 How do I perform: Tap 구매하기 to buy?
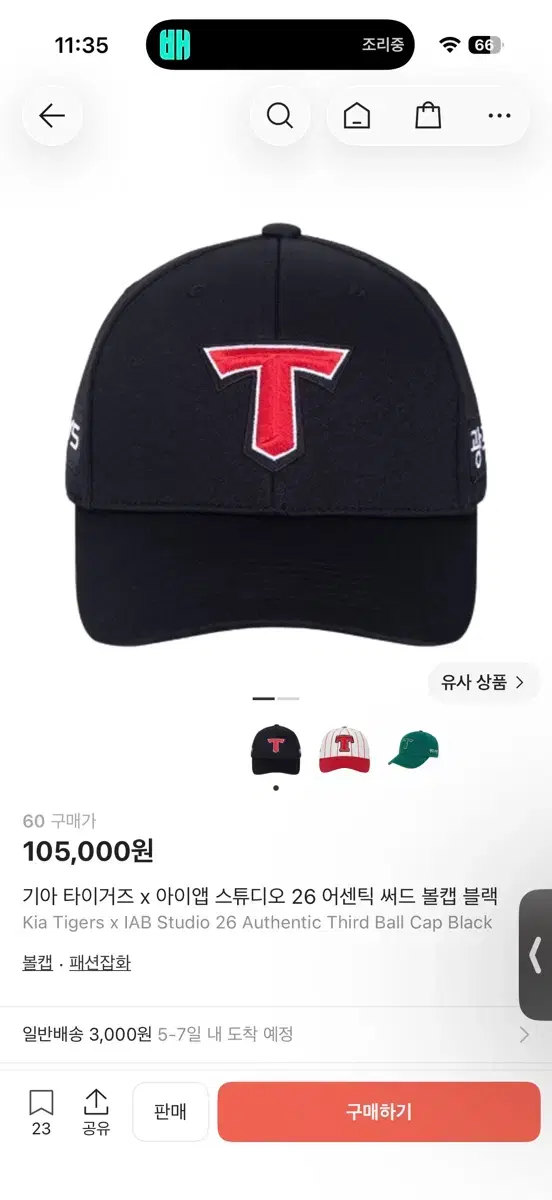pos(379,1112)
